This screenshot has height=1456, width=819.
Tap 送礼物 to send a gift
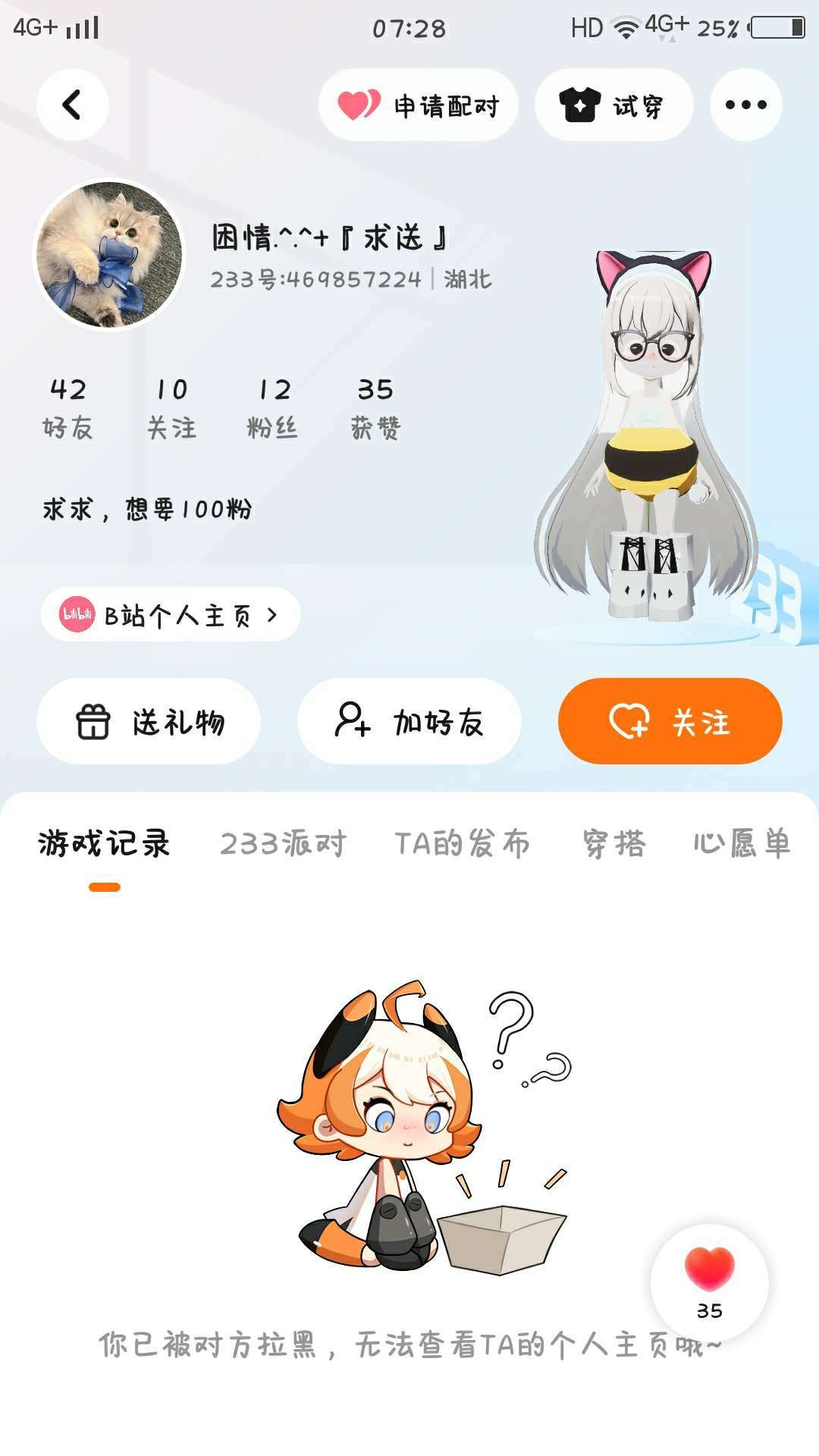pyautogui.click(x=149, y=721)
